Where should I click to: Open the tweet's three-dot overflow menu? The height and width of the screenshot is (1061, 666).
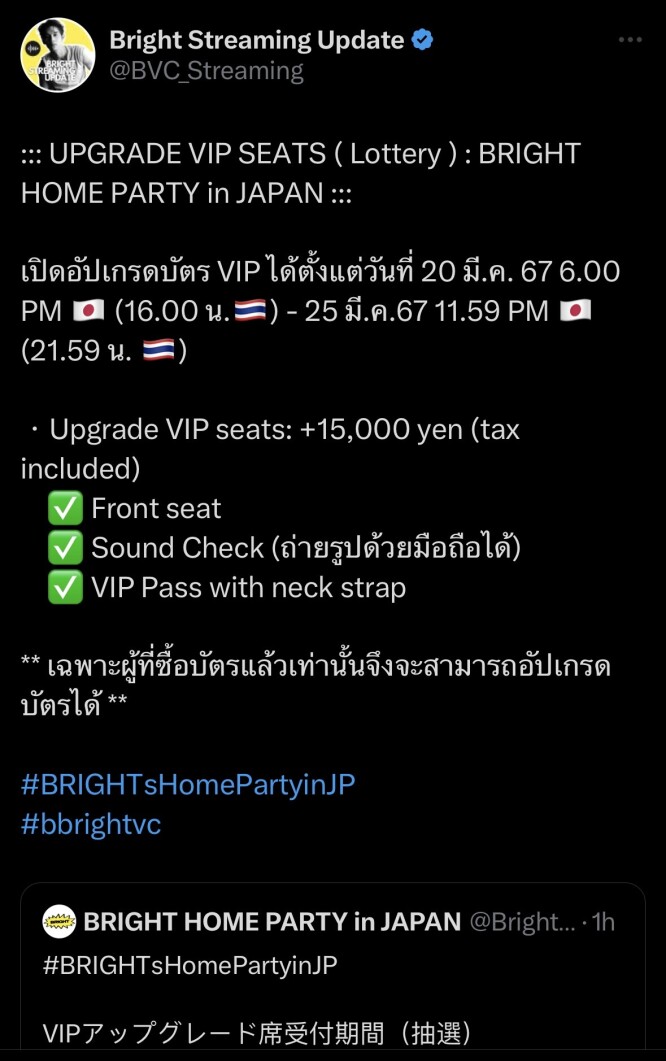(x=630, y=40)
